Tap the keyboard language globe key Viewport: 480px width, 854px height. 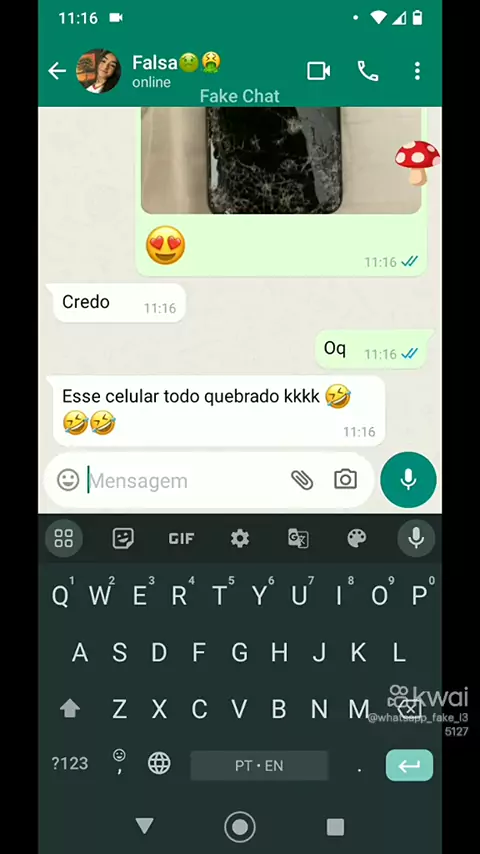tap(159, 764)
